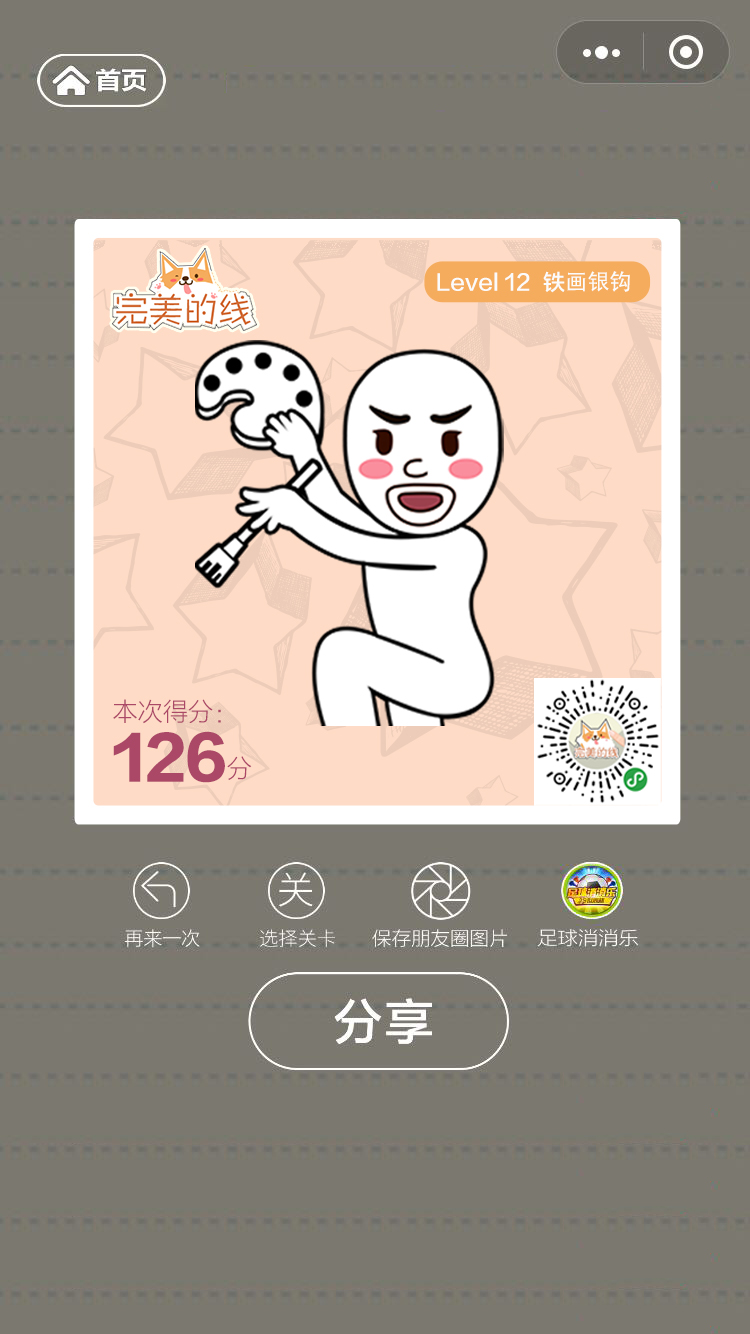
Task: Go back to the 首页 home page
Action: tap(101, 80)
